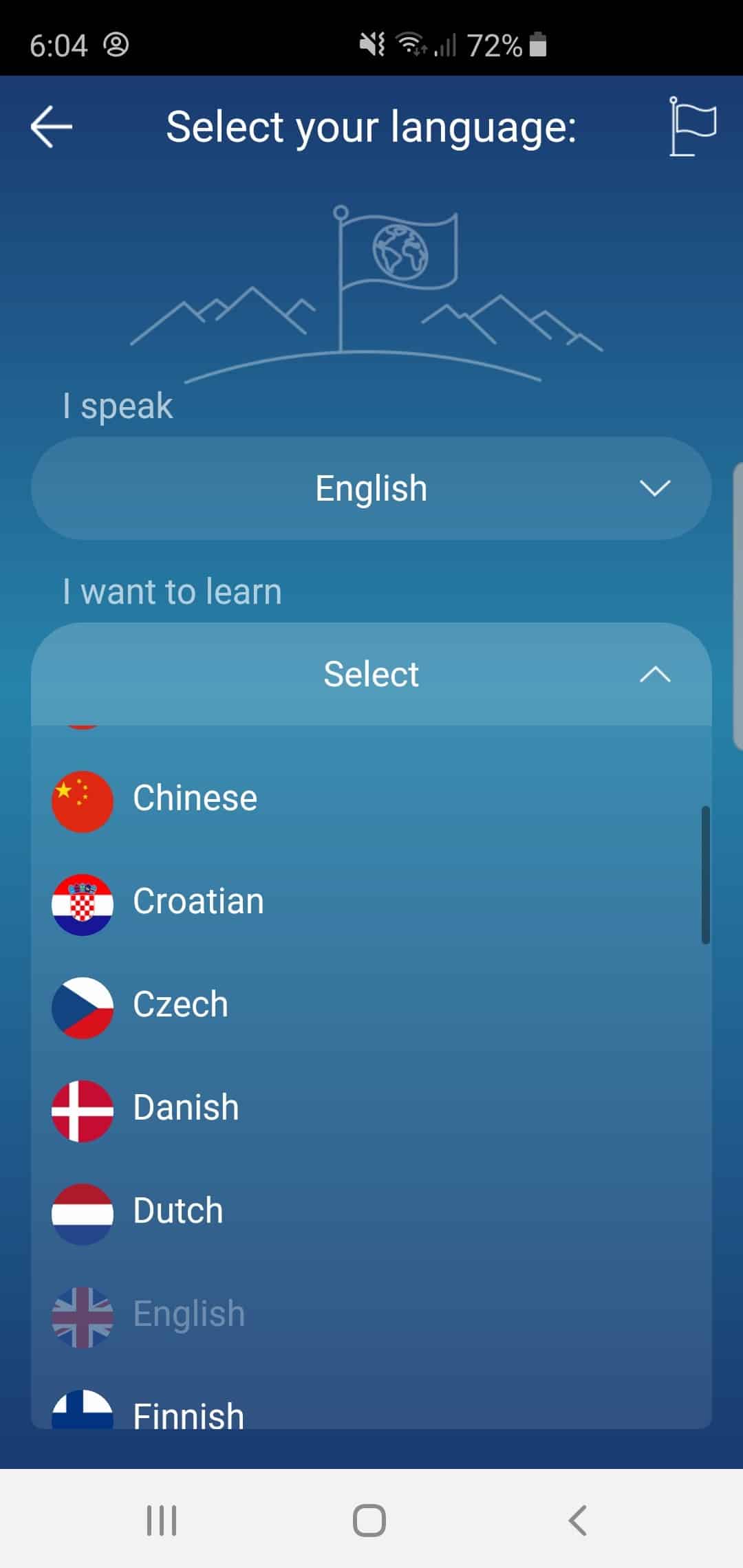Tap the flag icon in header
Image resolution: width=743 pixels, height=1568 pixels.
click(692, 127)
